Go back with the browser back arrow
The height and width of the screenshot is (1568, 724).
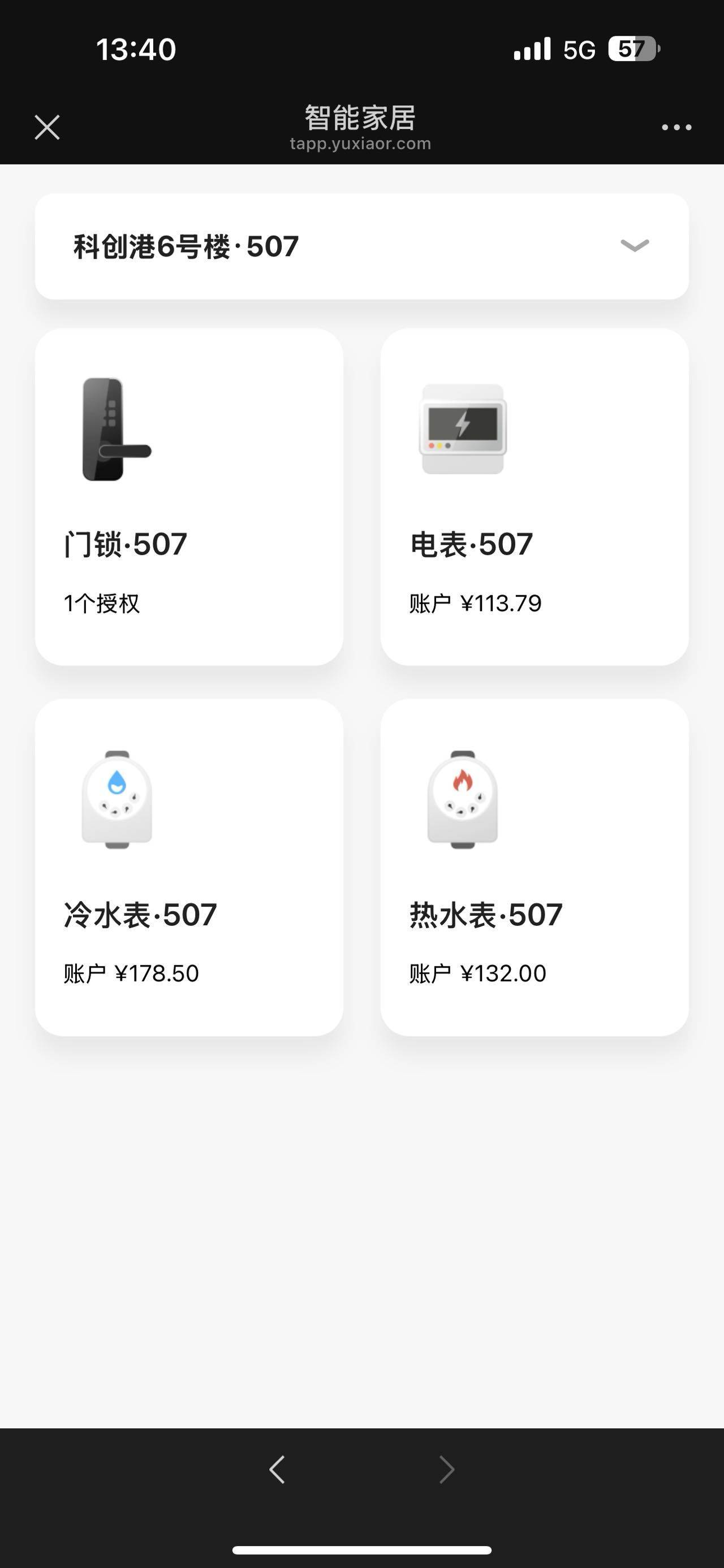(277, 1470)
